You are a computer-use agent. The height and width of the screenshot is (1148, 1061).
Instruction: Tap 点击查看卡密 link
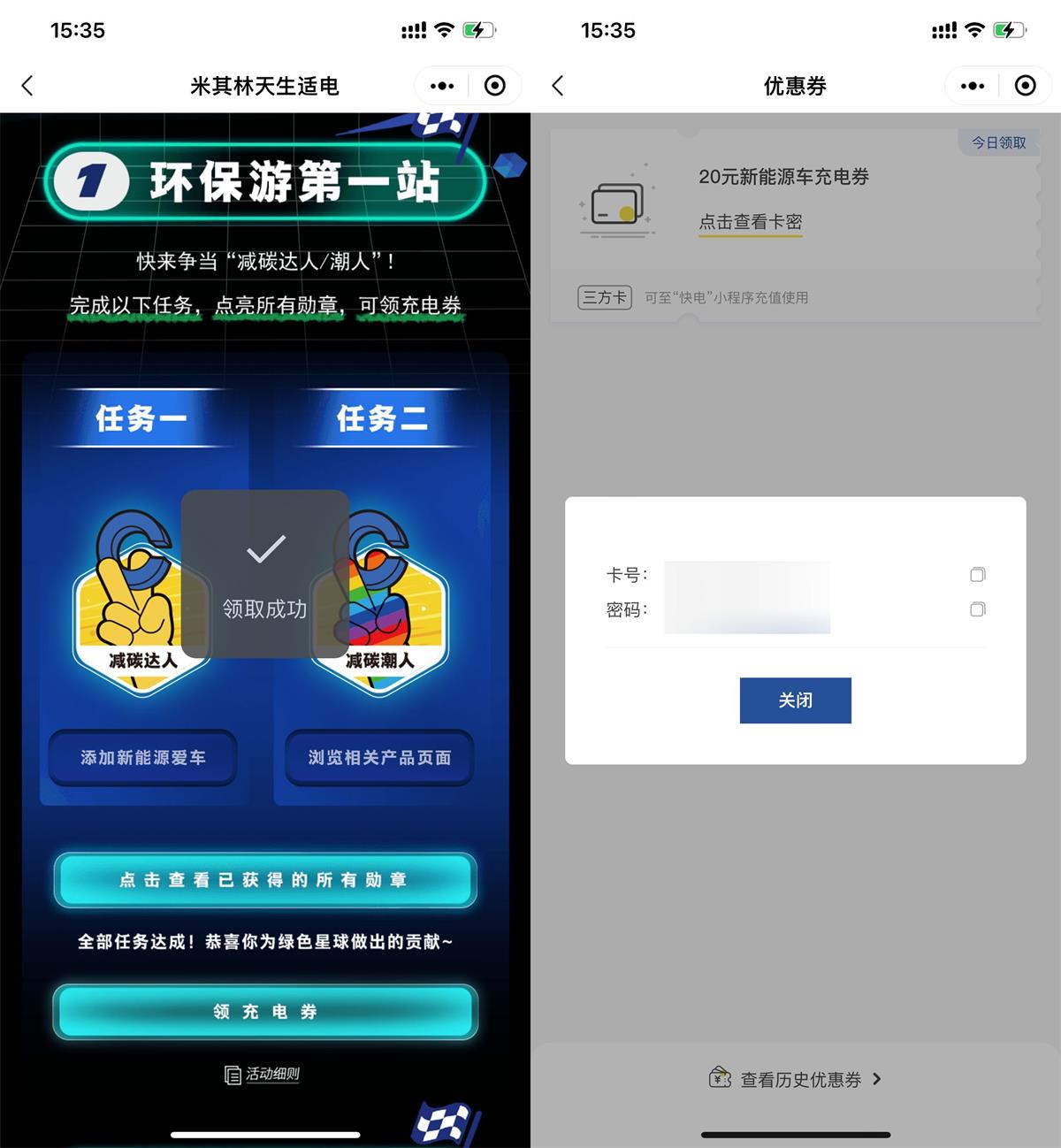click(750, 222)
